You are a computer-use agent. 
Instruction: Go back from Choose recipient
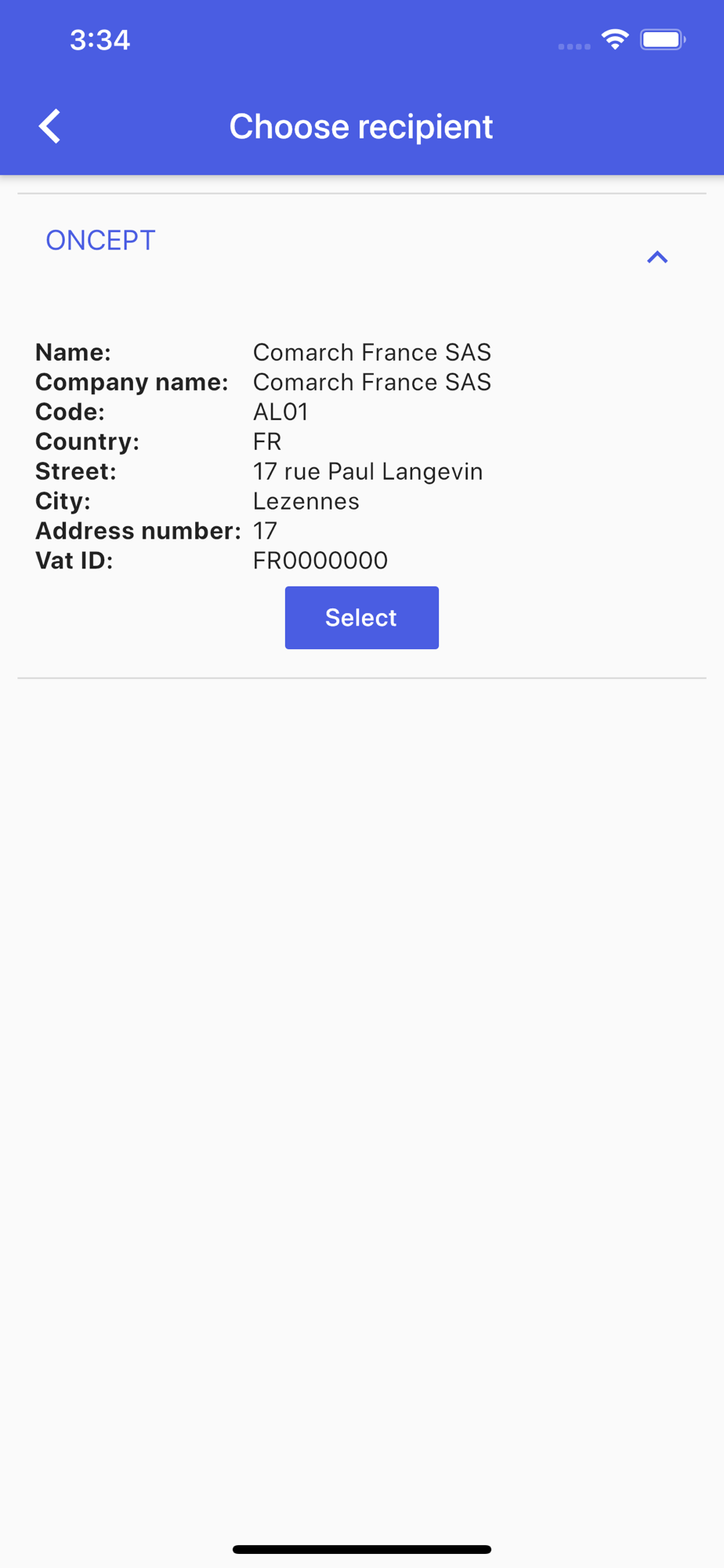click(50, 126)
